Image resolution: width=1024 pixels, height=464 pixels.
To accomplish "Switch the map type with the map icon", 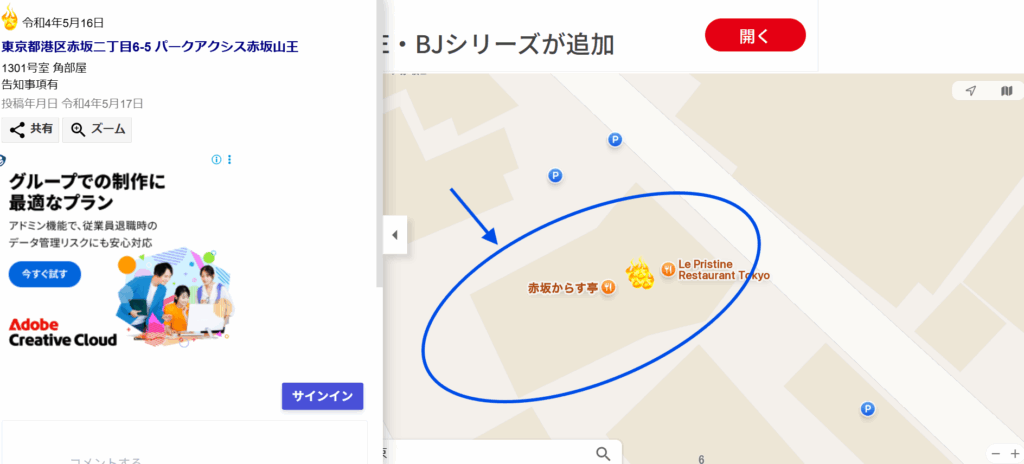I will pyautogui.click(x=1005, y=91).
